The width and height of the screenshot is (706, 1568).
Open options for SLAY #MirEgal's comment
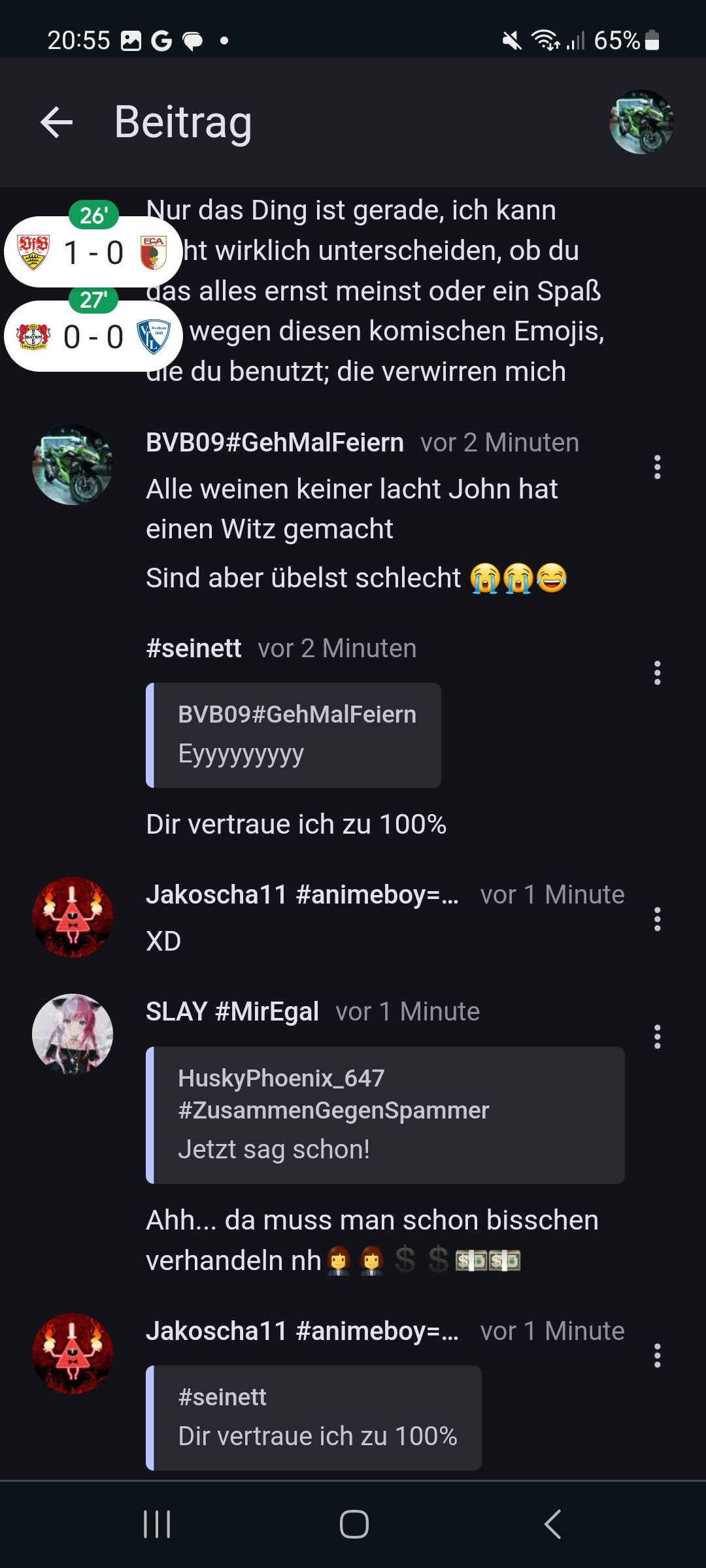[657, 1037]
